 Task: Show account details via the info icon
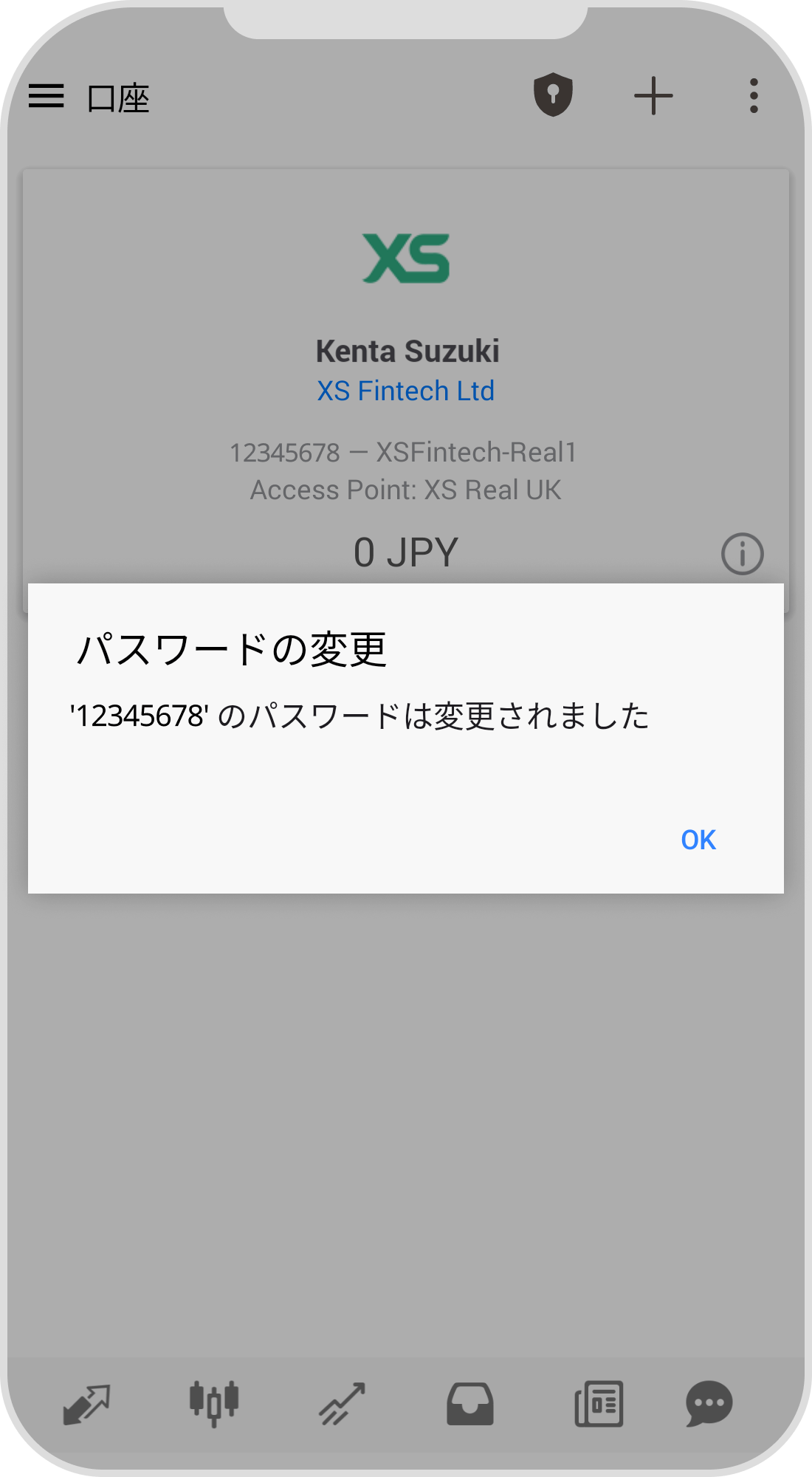click(741, 553)
